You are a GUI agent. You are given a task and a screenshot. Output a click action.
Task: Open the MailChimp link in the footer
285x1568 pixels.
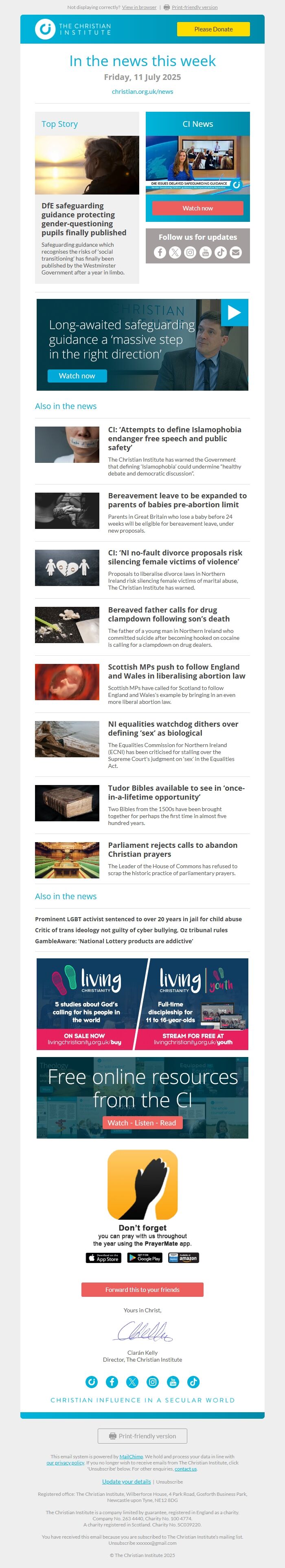(x=131, y=1457)
